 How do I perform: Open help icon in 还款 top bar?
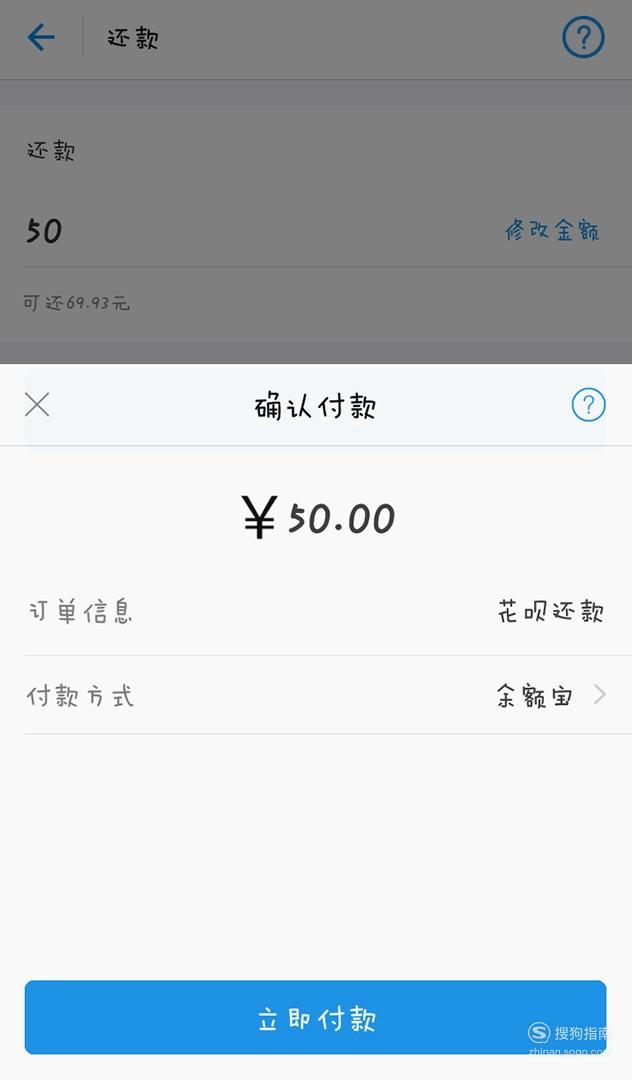(583, 37)
